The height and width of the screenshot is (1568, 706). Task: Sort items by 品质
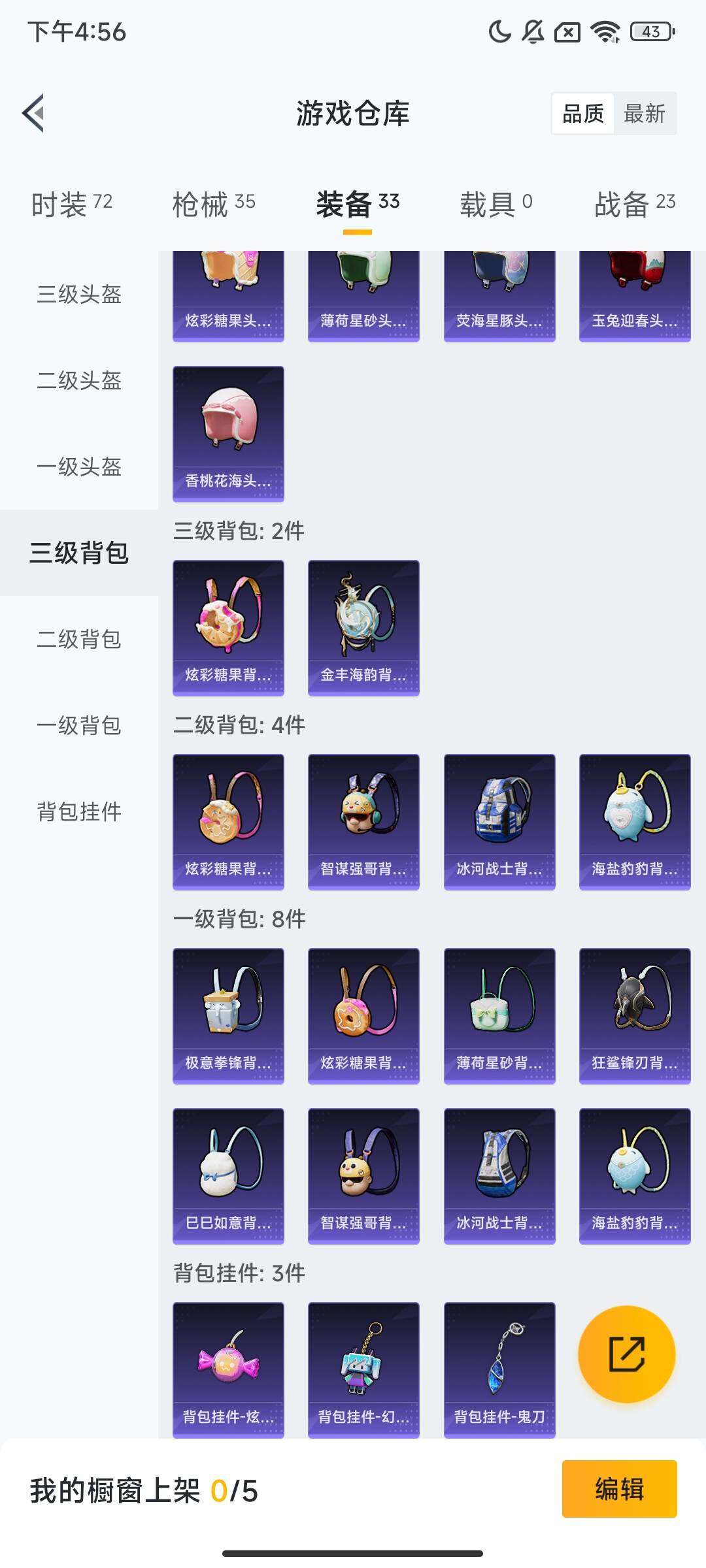[583, 114]
